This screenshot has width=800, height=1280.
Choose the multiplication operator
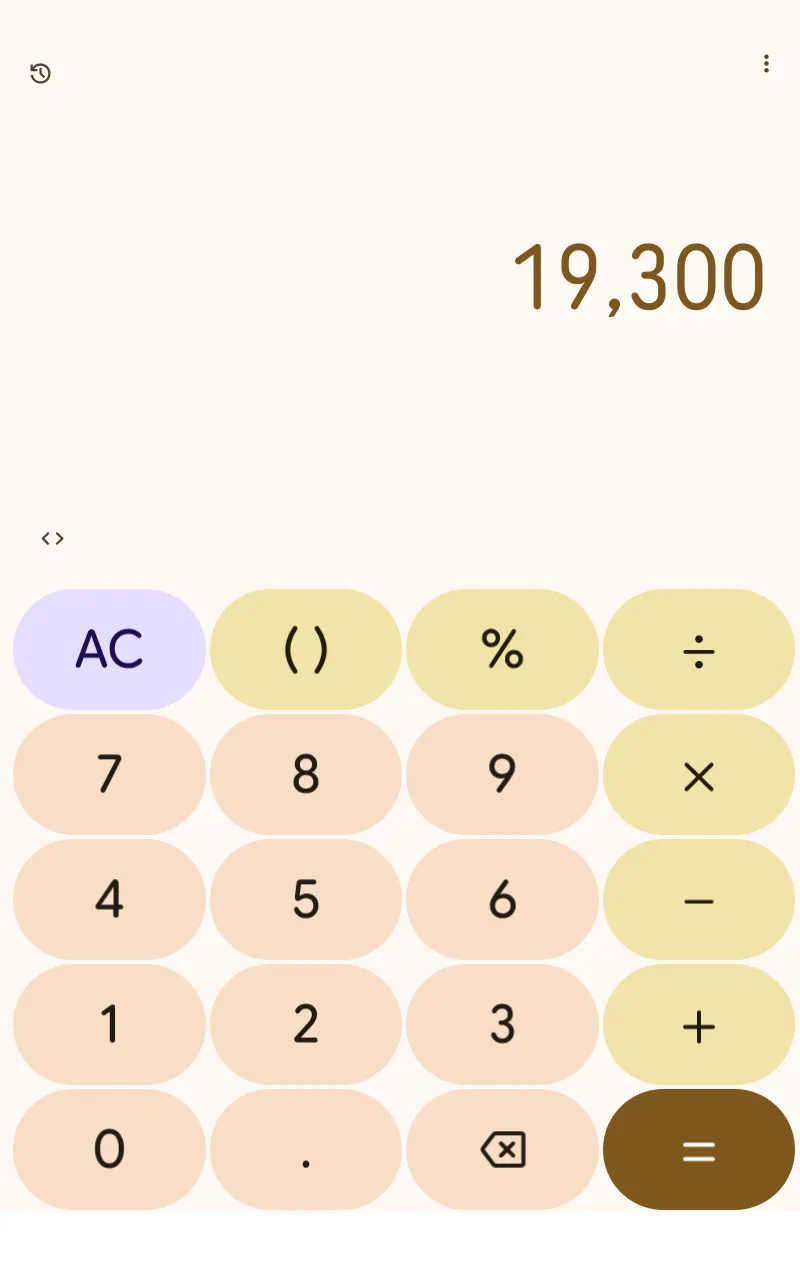point(698,774)
